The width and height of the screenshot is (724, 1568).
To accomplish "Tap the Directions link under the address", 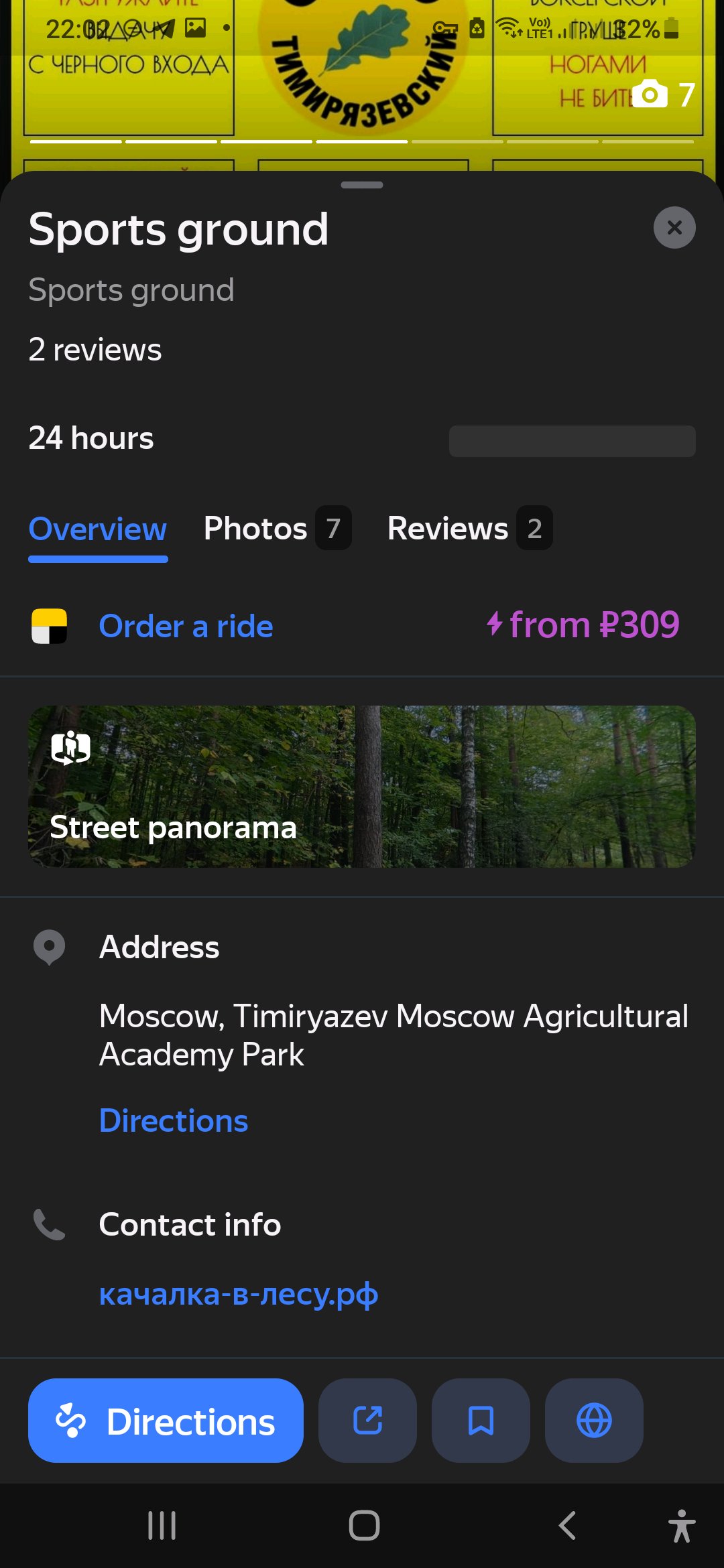I will pos(174,1121).
